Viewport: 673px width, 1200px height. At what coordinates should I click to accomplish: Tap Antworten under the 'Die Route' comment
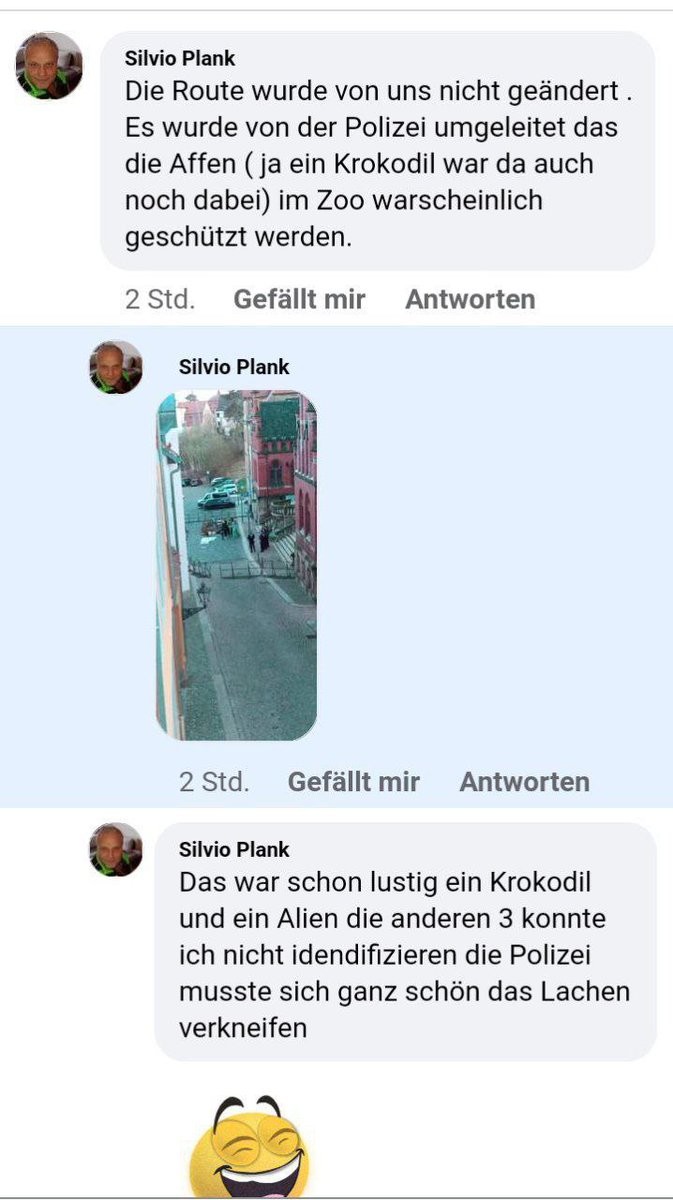click(x=470, y=299)
